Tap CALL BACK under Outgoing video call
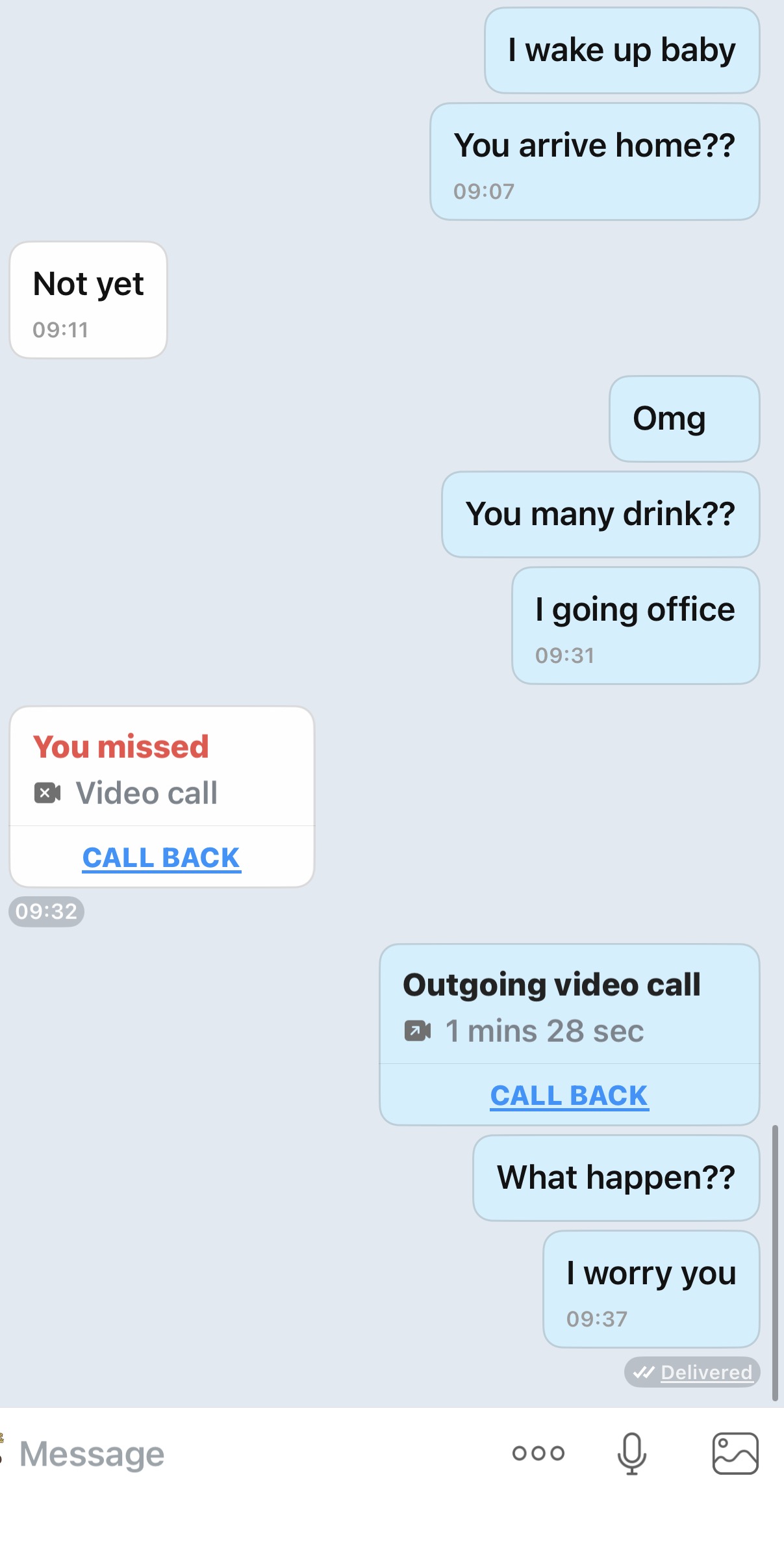Viewport: 784px width, 1567px height. coord(569,1095)
